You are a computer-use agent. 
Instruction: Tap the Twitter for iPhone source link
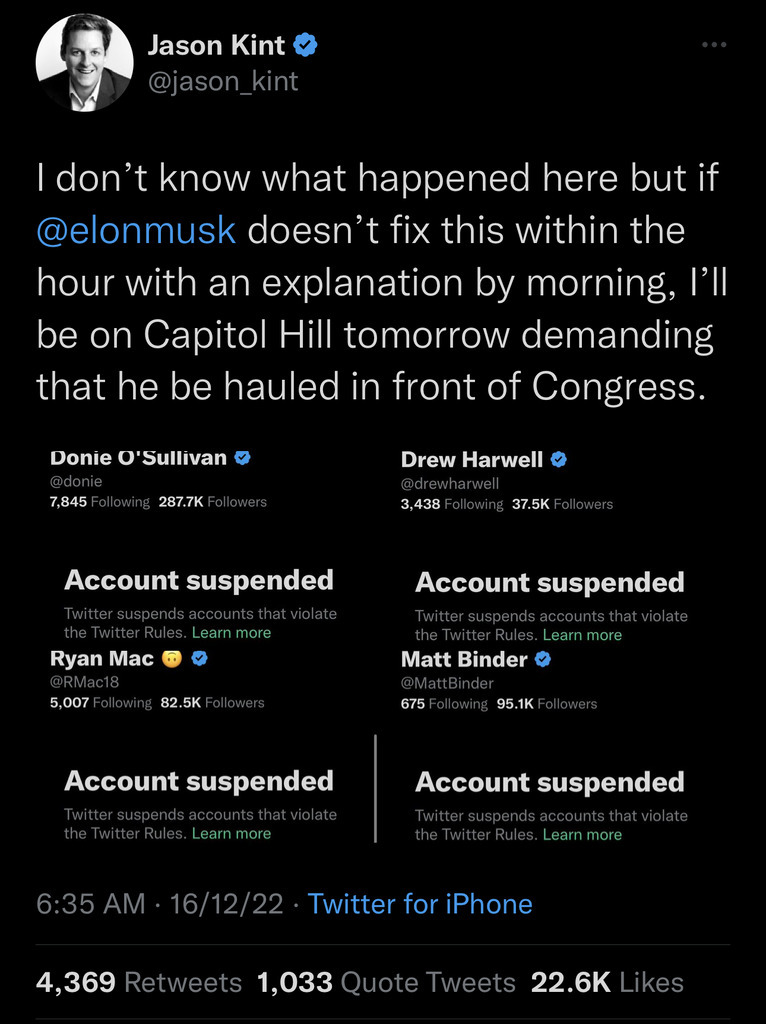[420, 904]
